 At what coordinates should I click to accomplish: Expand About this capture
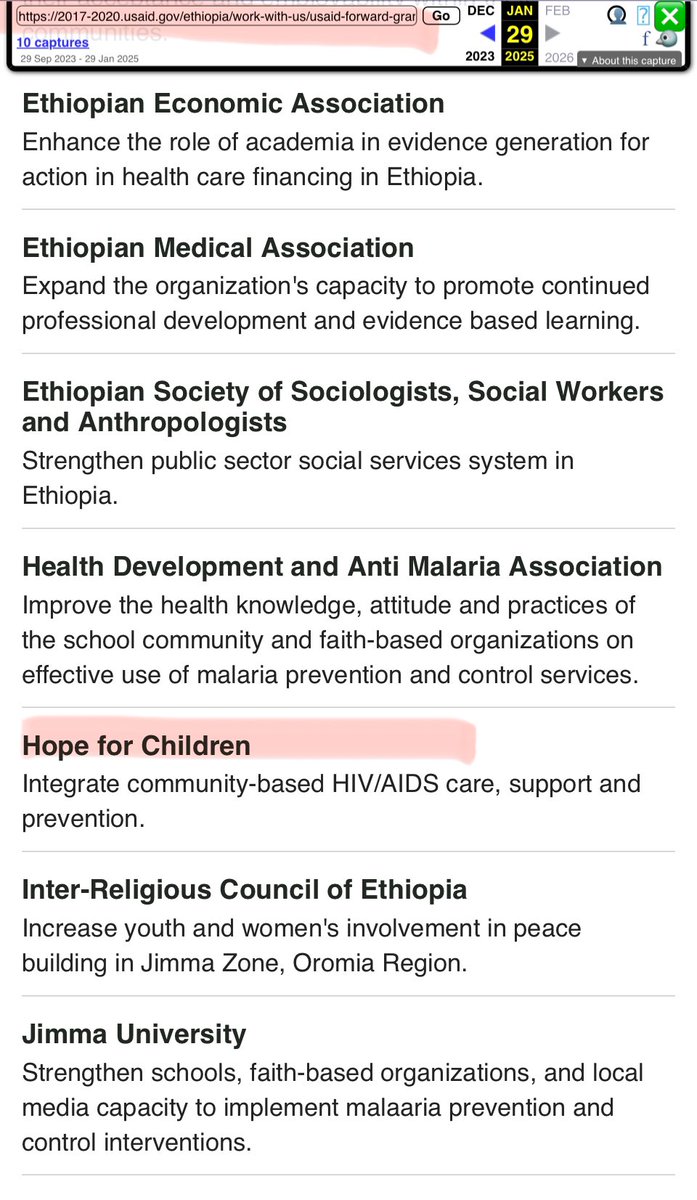(629, 60)
